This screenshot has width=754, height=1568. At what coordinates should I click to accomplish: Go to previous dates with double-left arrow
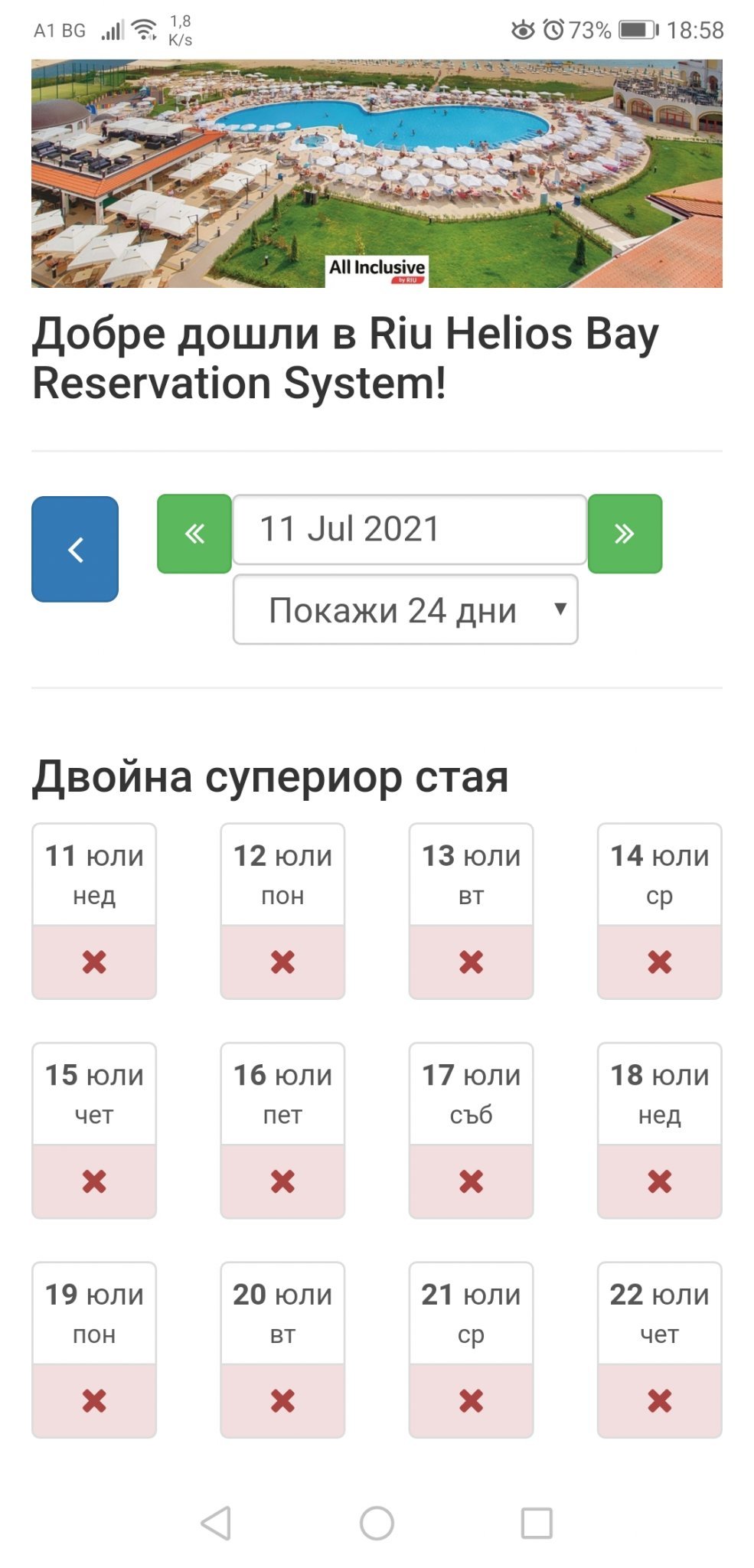click(x=194, y=534)
